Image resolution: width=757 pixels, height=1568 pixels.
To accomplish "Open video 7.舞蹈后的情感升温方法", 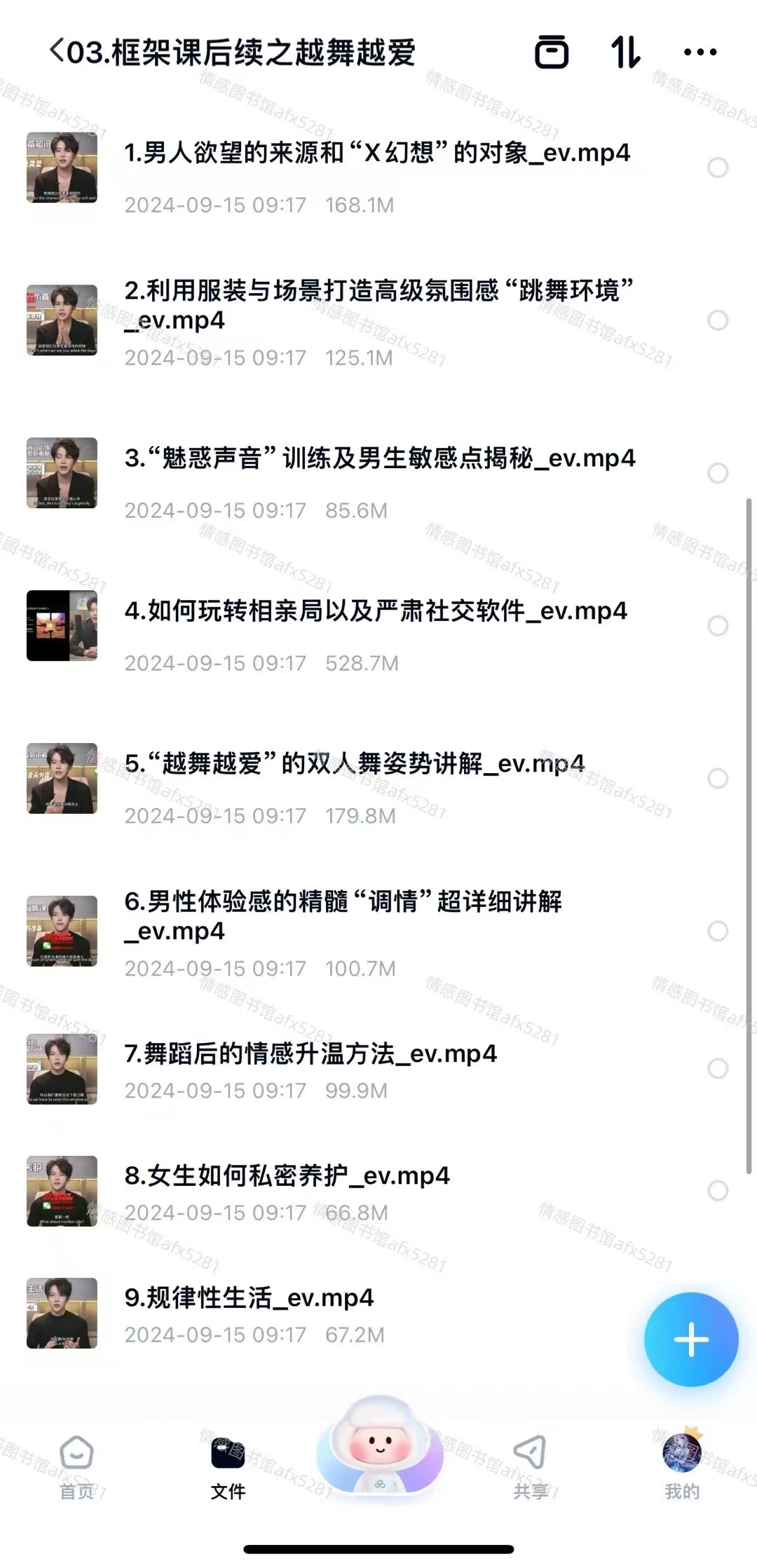I will pos(311,1054).
